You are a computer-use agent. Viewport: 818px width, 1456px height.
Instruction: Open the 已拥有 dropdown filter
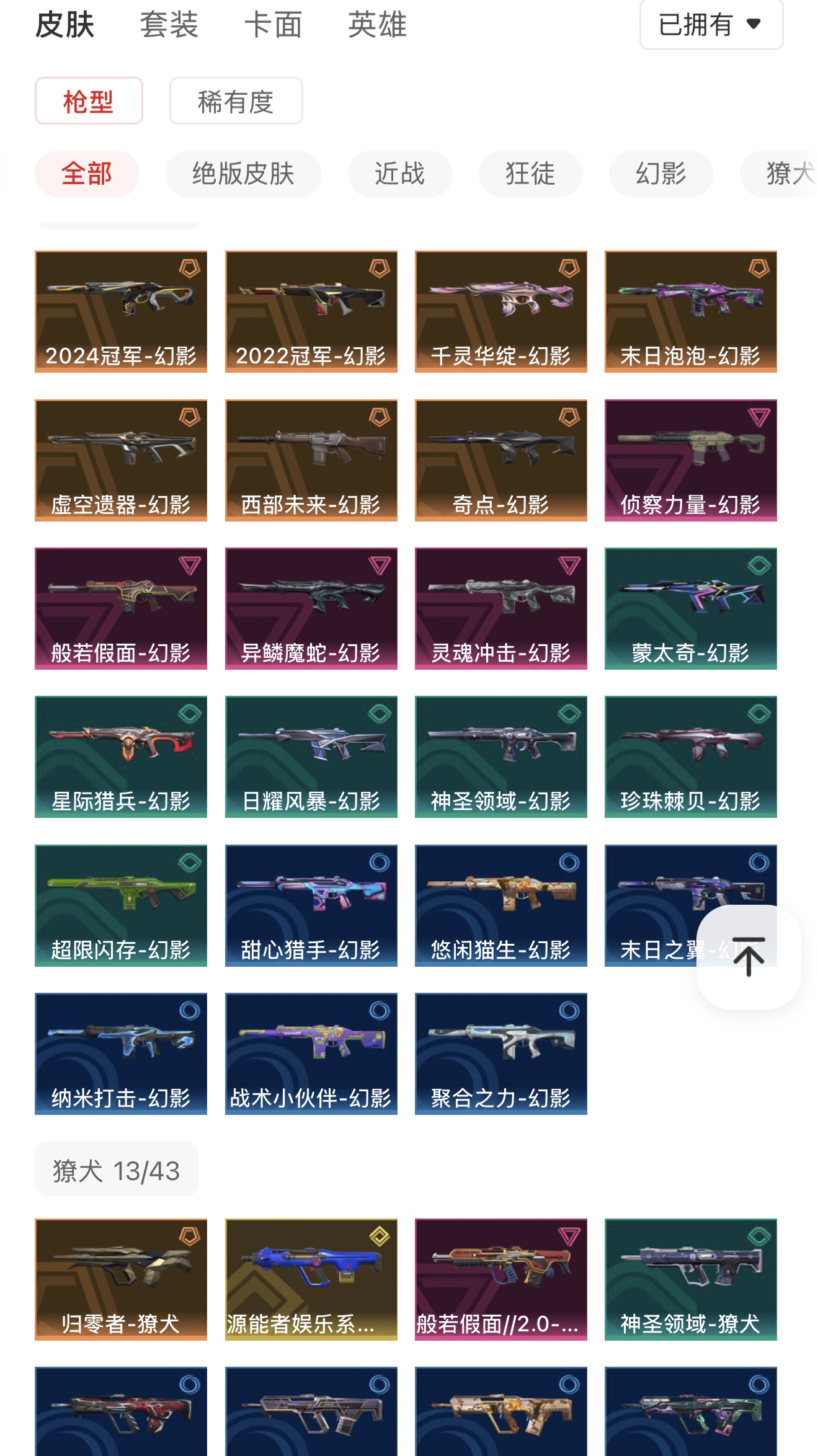pyautogui.click(x=711, y=25)
